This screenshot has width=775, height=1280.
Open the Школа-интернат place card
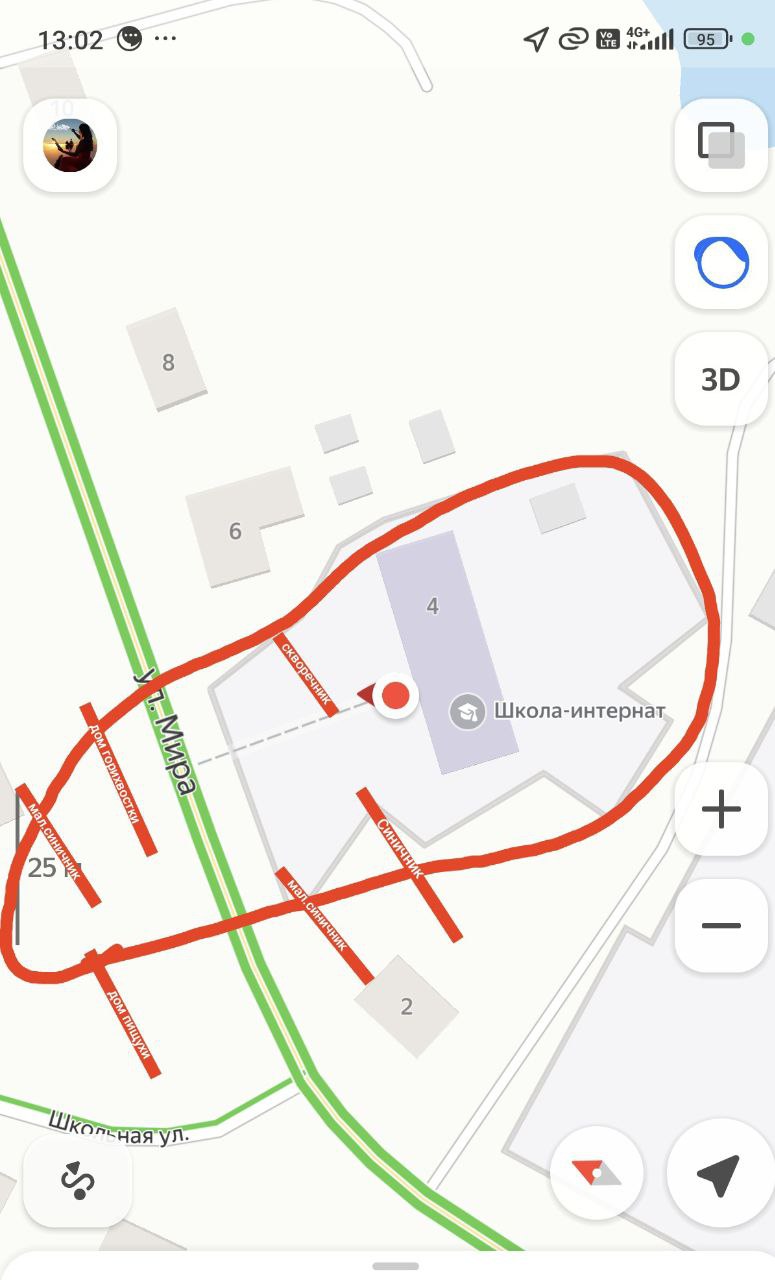click(560, 712)
